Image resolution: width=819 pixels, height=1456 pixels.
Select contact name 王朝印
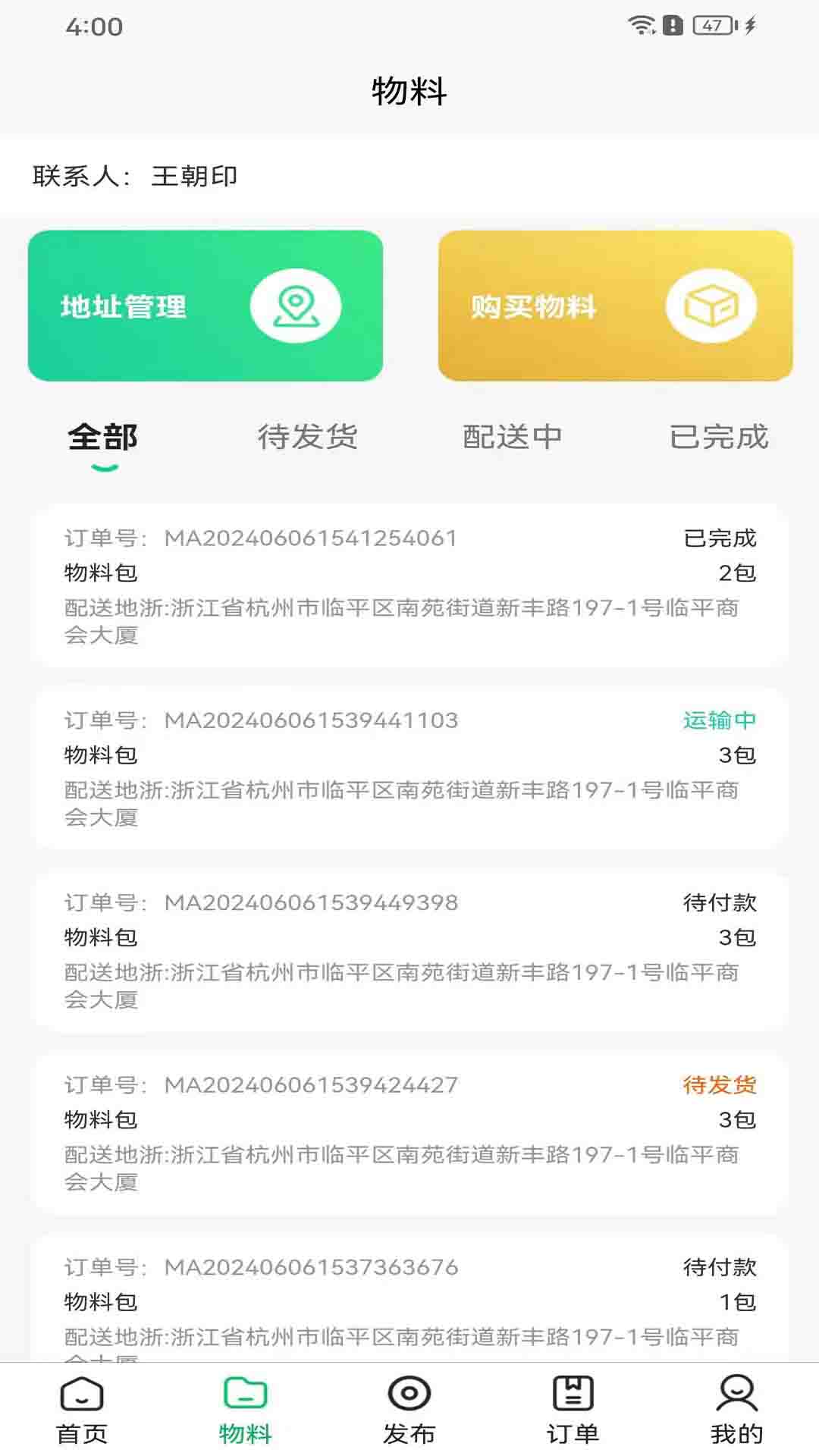193,176
